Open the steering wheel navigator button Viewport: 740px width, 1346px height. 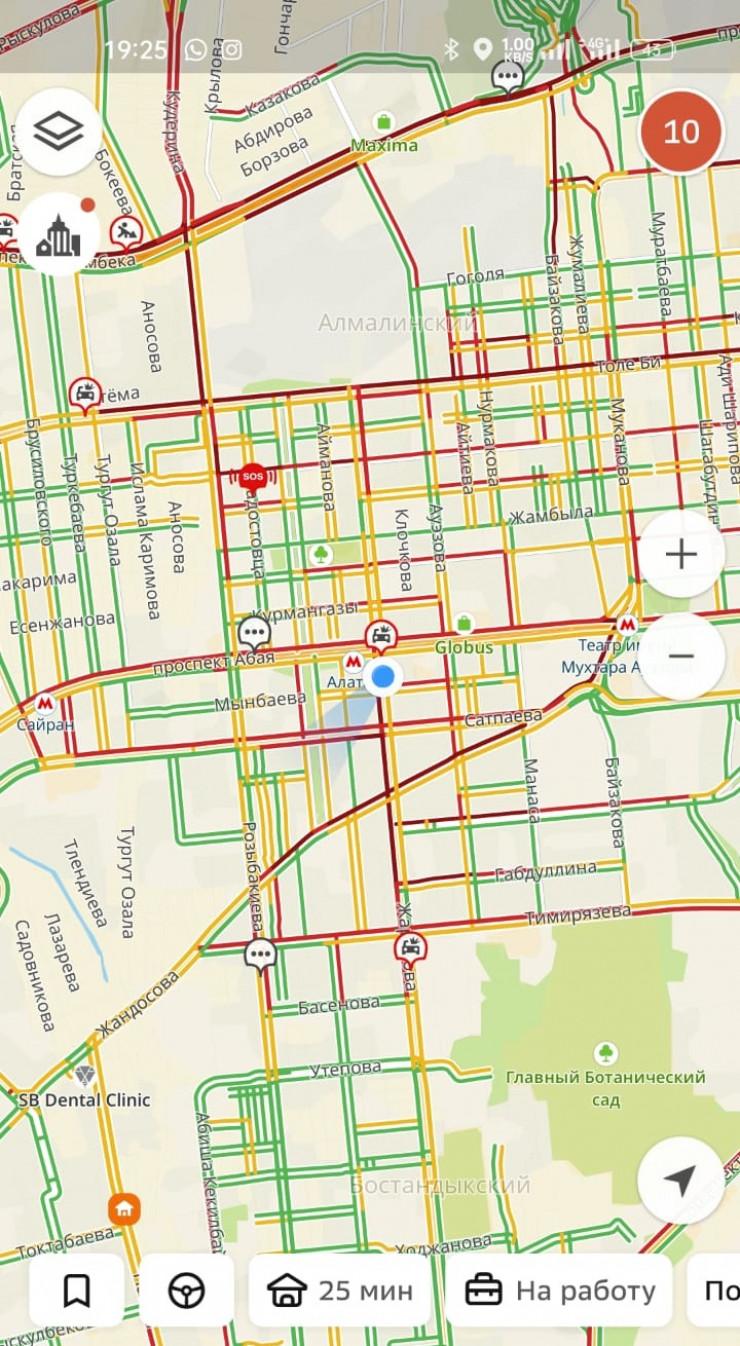[x=186, y=1291]
